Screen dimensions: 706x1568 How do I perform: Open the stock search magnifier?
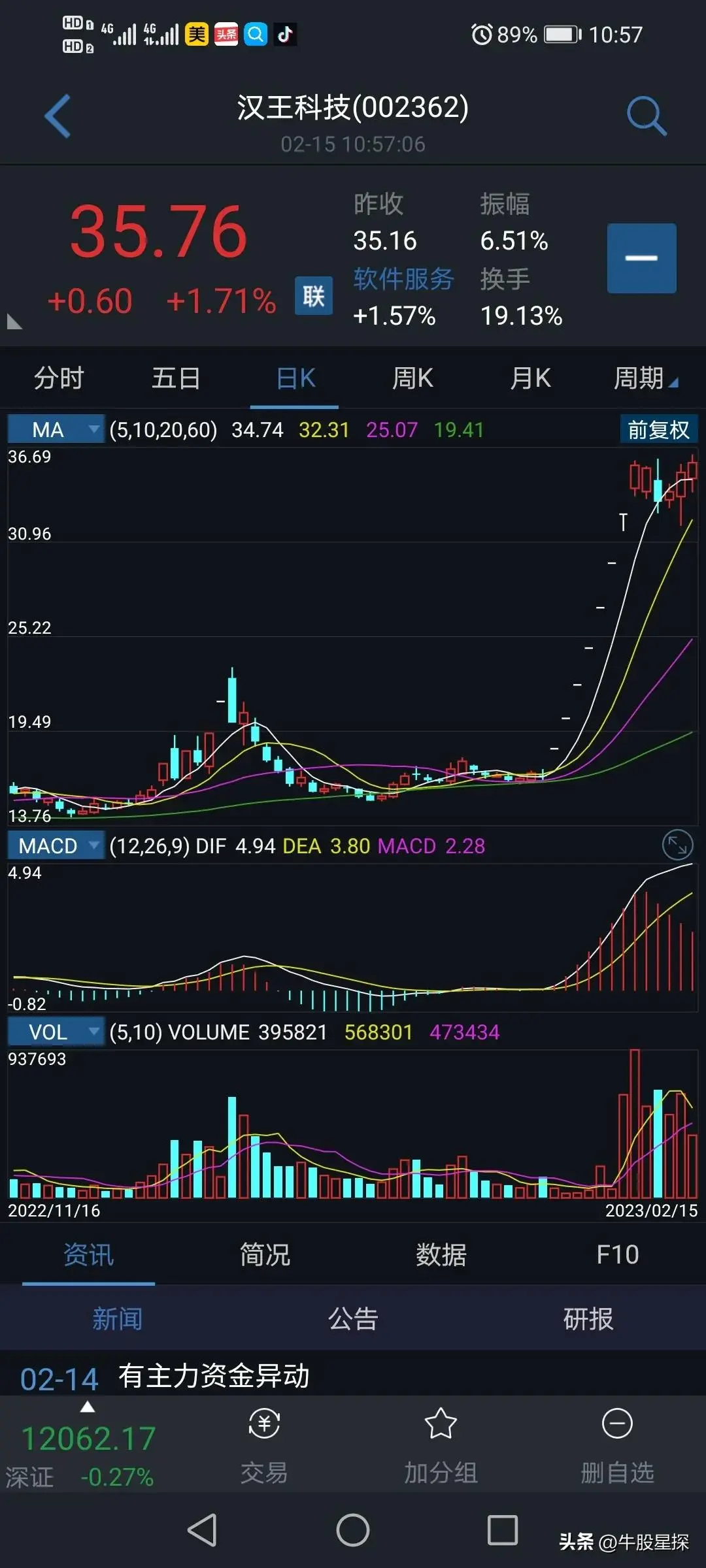click(646, 116)
